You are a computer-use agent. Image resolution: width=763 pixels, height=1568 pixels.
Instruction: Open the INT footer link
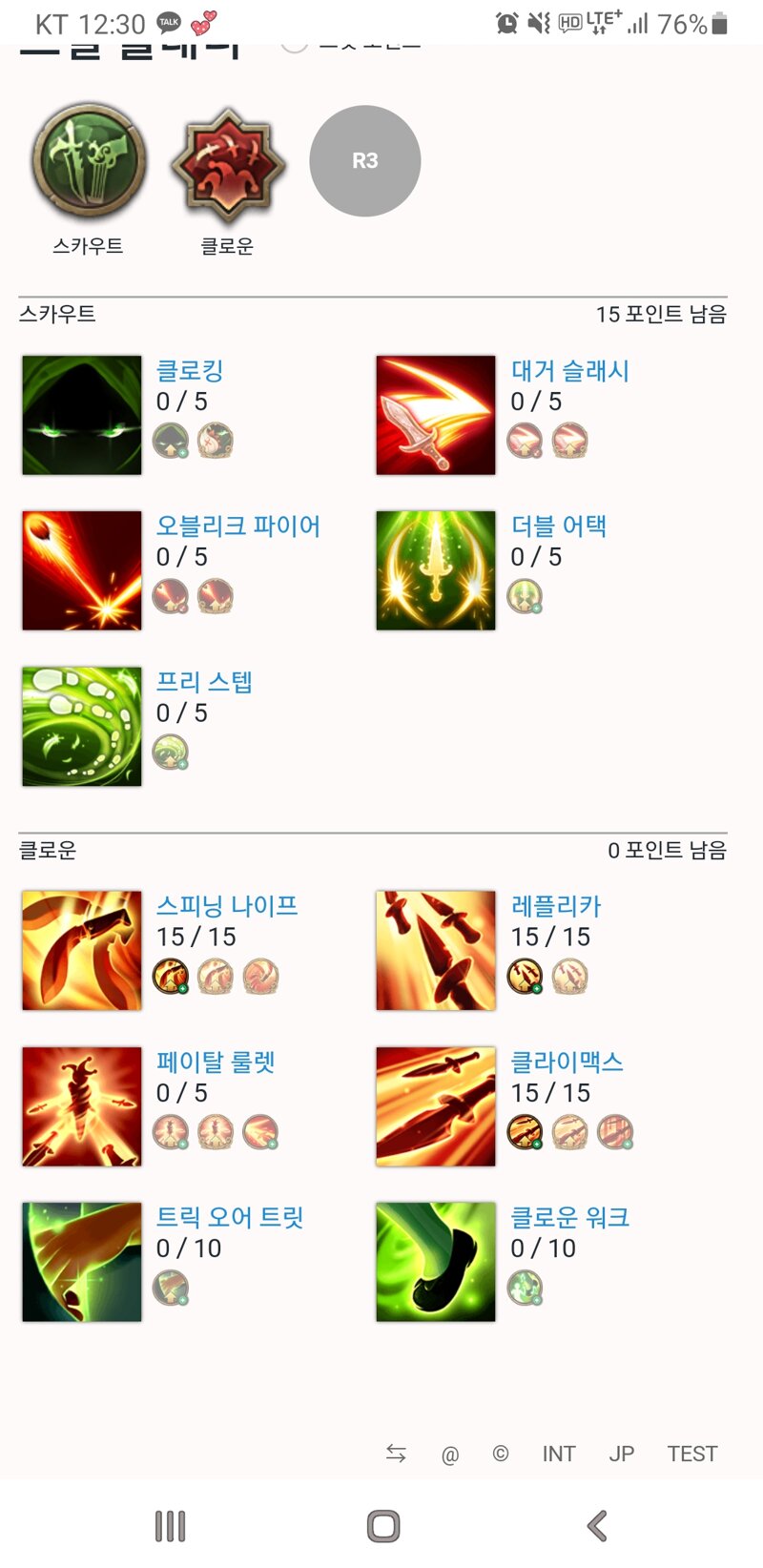click(559, 1454)
